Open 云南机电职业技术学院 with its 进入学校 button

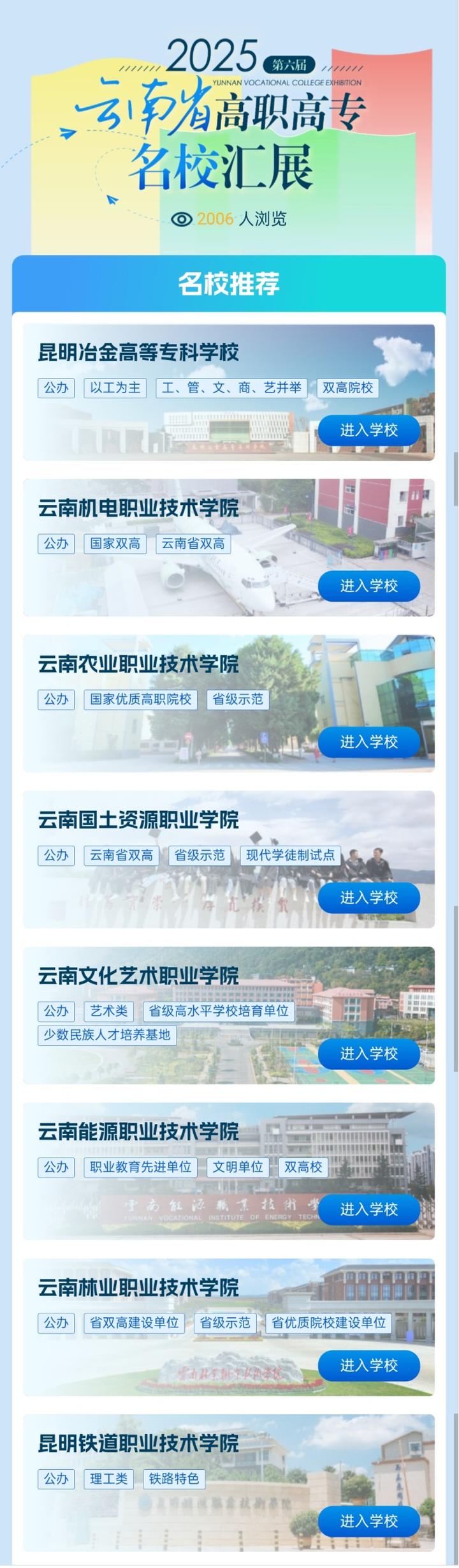[369, 586]
